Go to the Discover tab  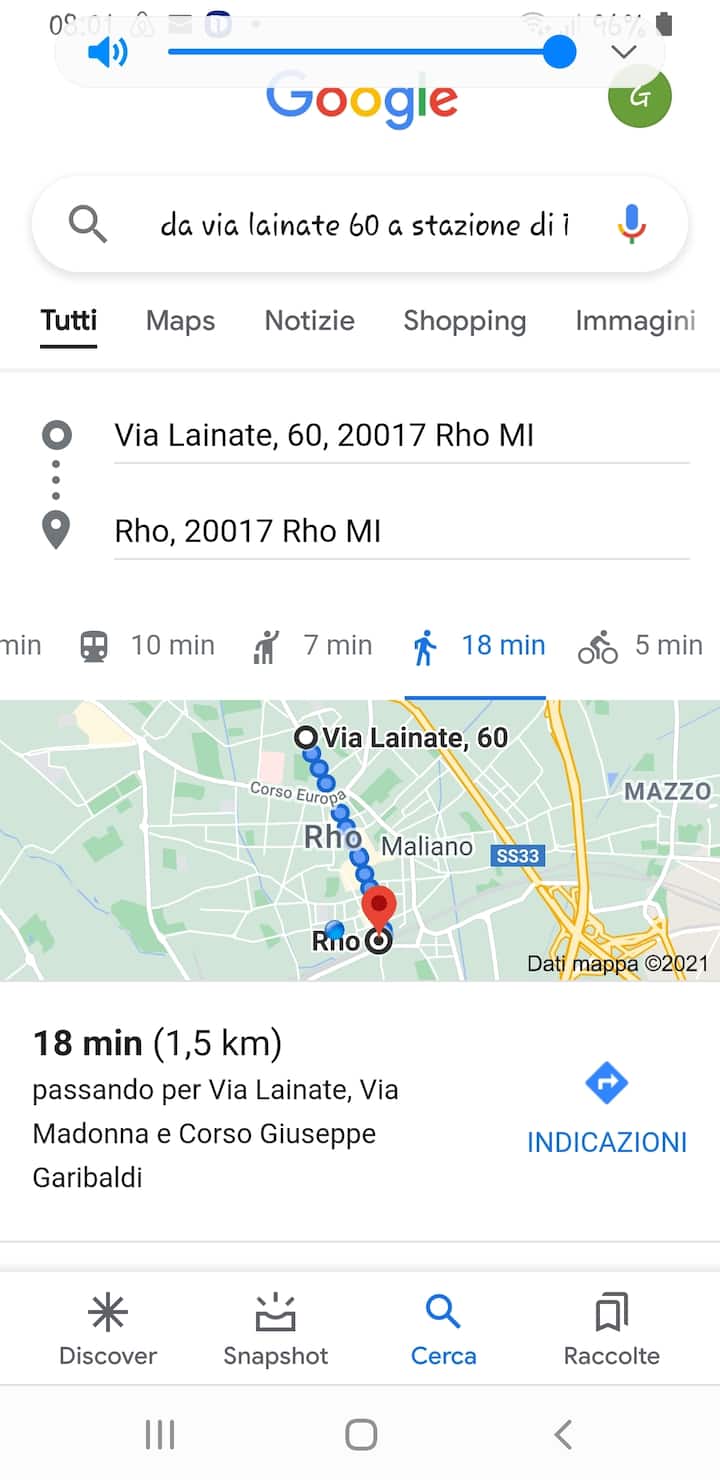pyautogui.click(x=108, y=1328)
